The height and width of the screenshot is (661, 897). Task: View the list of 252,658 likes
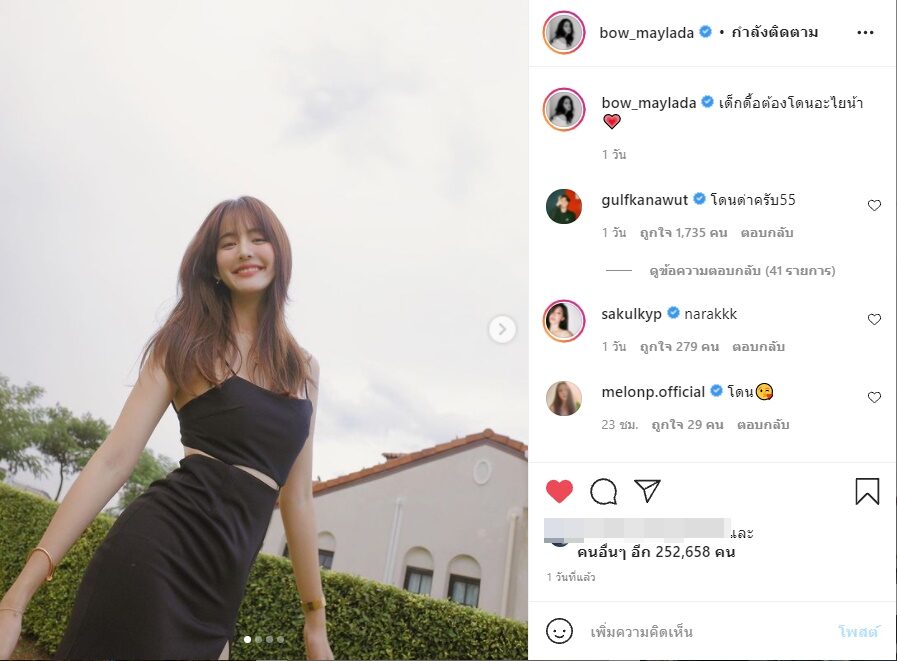coord(655,552)
